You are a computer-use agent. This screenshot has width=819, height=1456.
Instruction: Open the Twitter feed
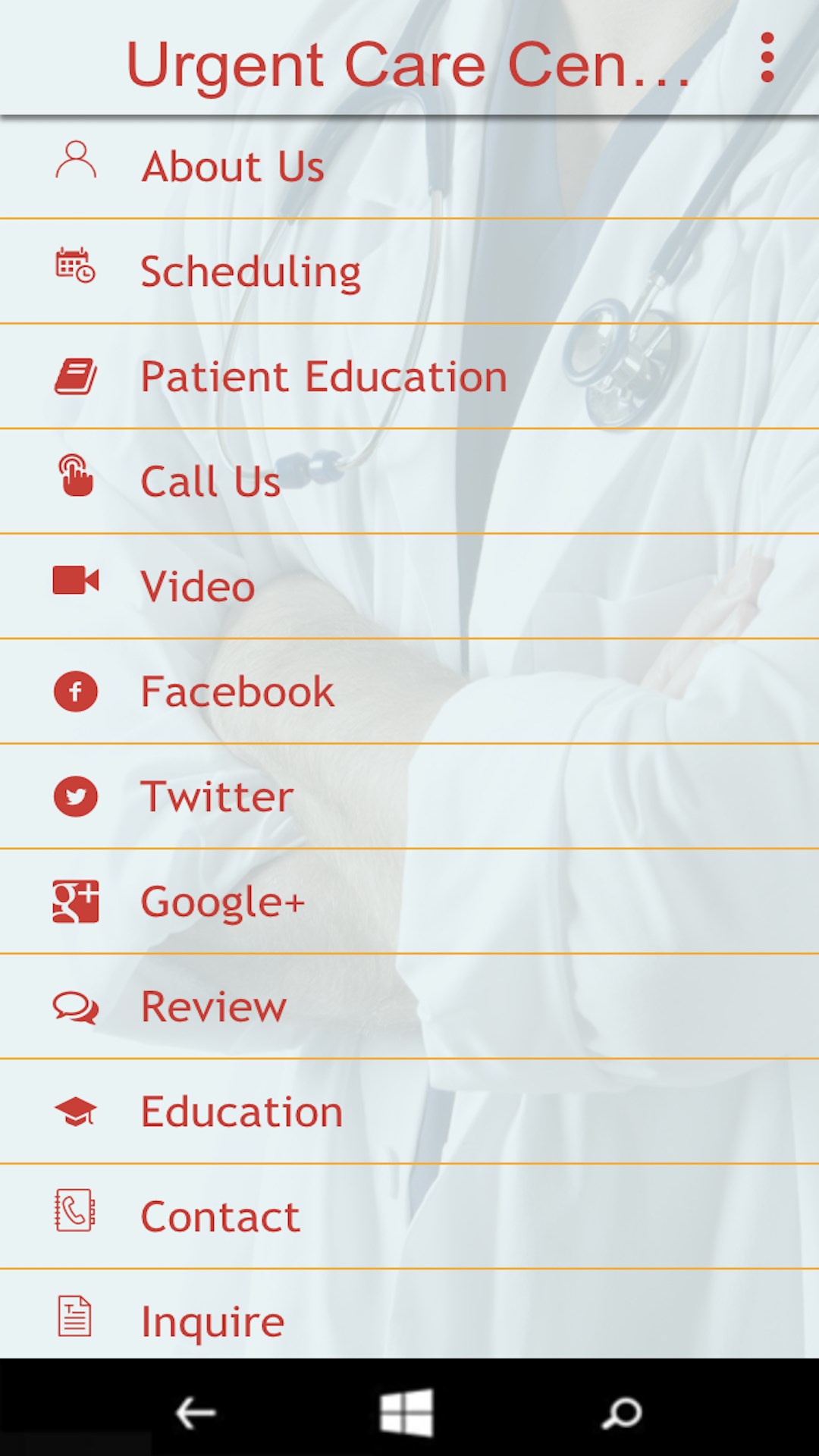(x=217, y=796)
